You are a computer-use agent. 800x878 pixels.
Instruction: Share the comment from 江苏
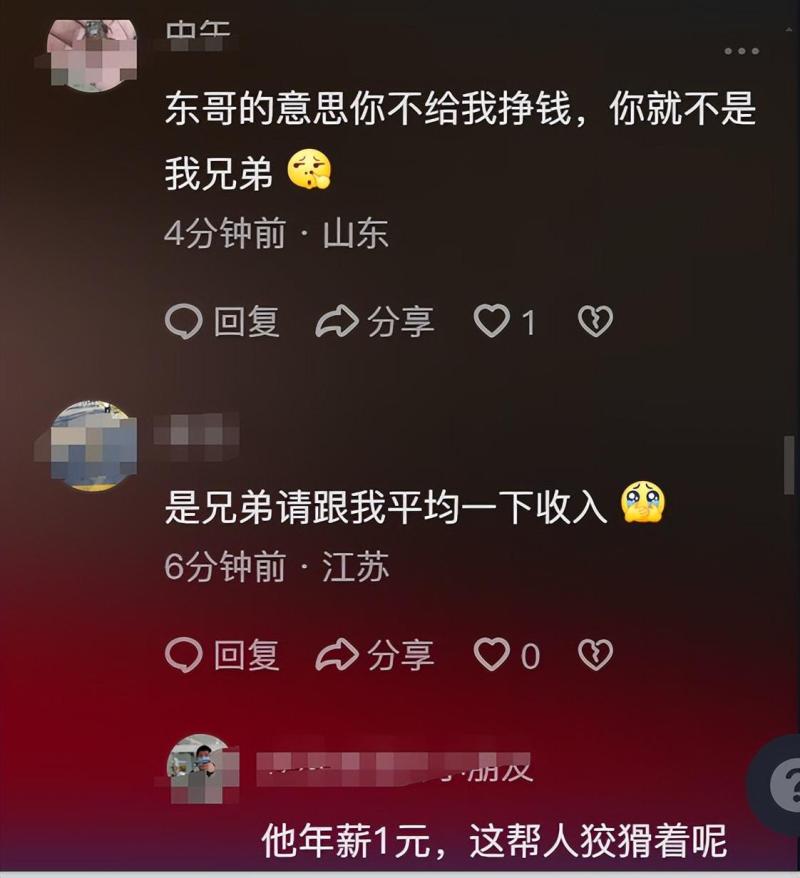point(375,655)
